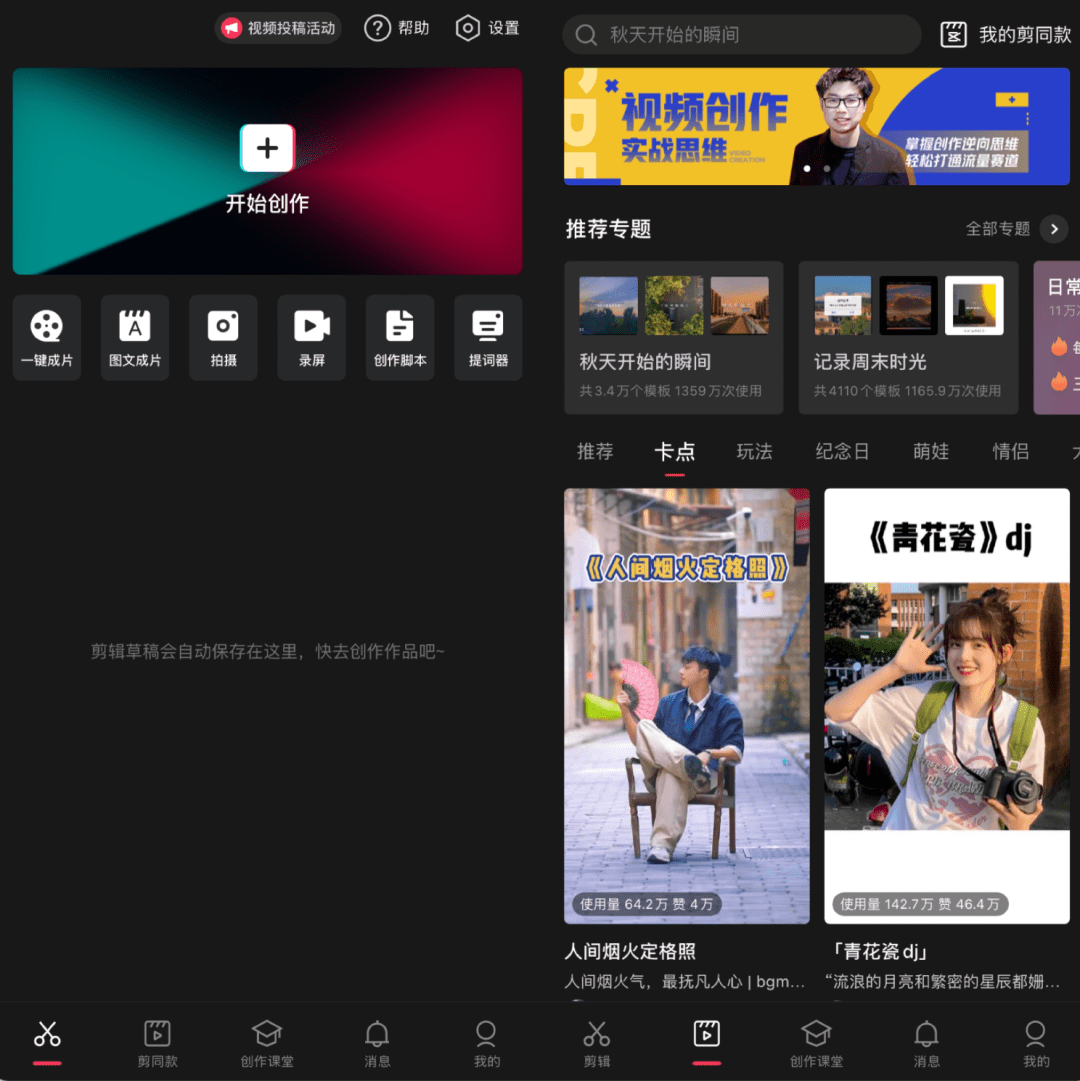Screen dimensions: 1080x1081
Task: Switch to the 玩法 tab
Action: tap(754, 452)
